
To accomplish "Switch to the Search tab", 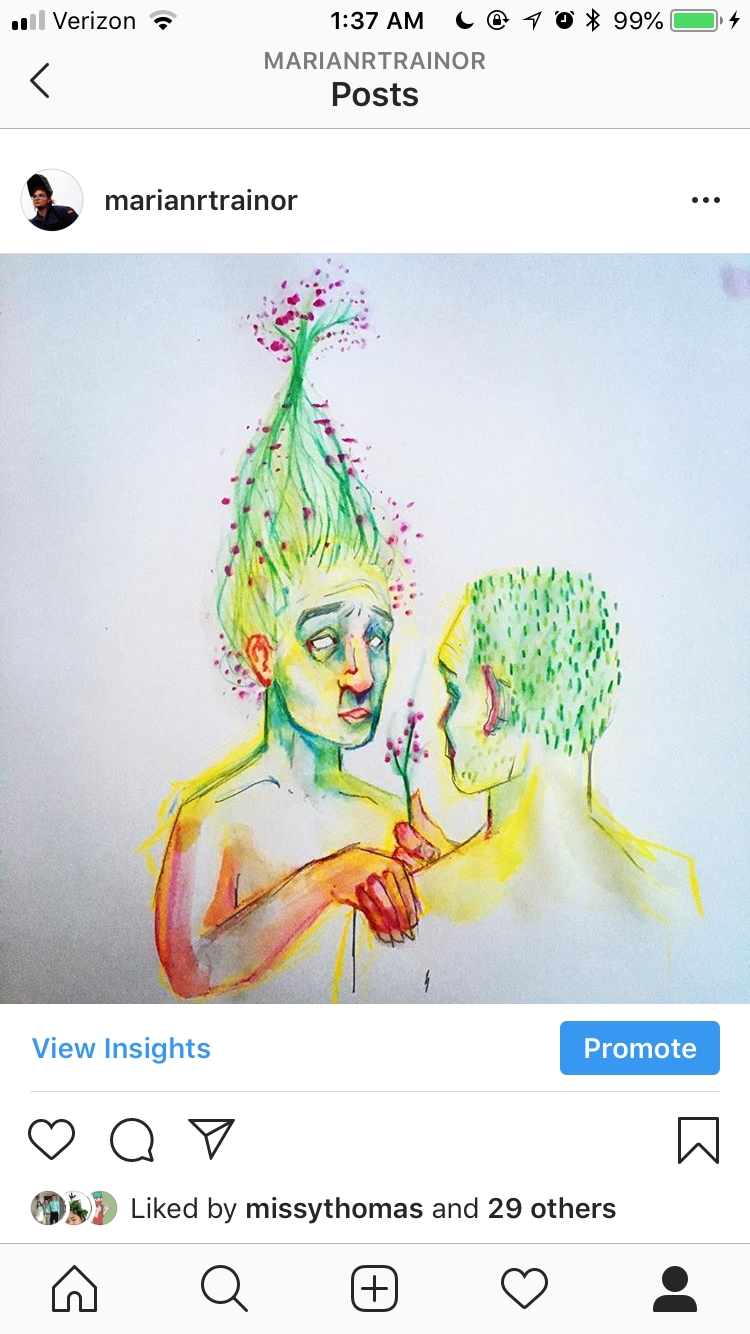I will click(224, 1288).
